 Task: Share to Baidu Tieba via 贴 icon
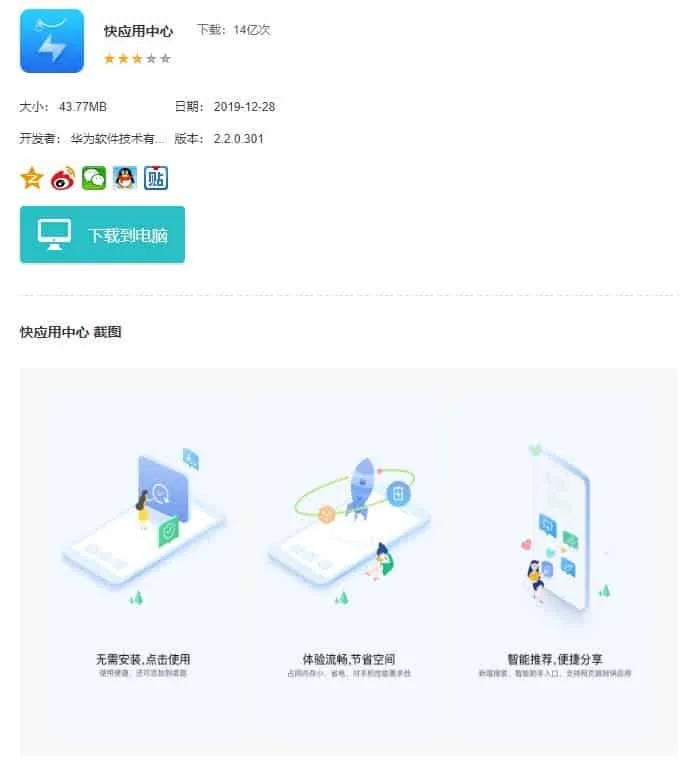[x=156, y=179]
